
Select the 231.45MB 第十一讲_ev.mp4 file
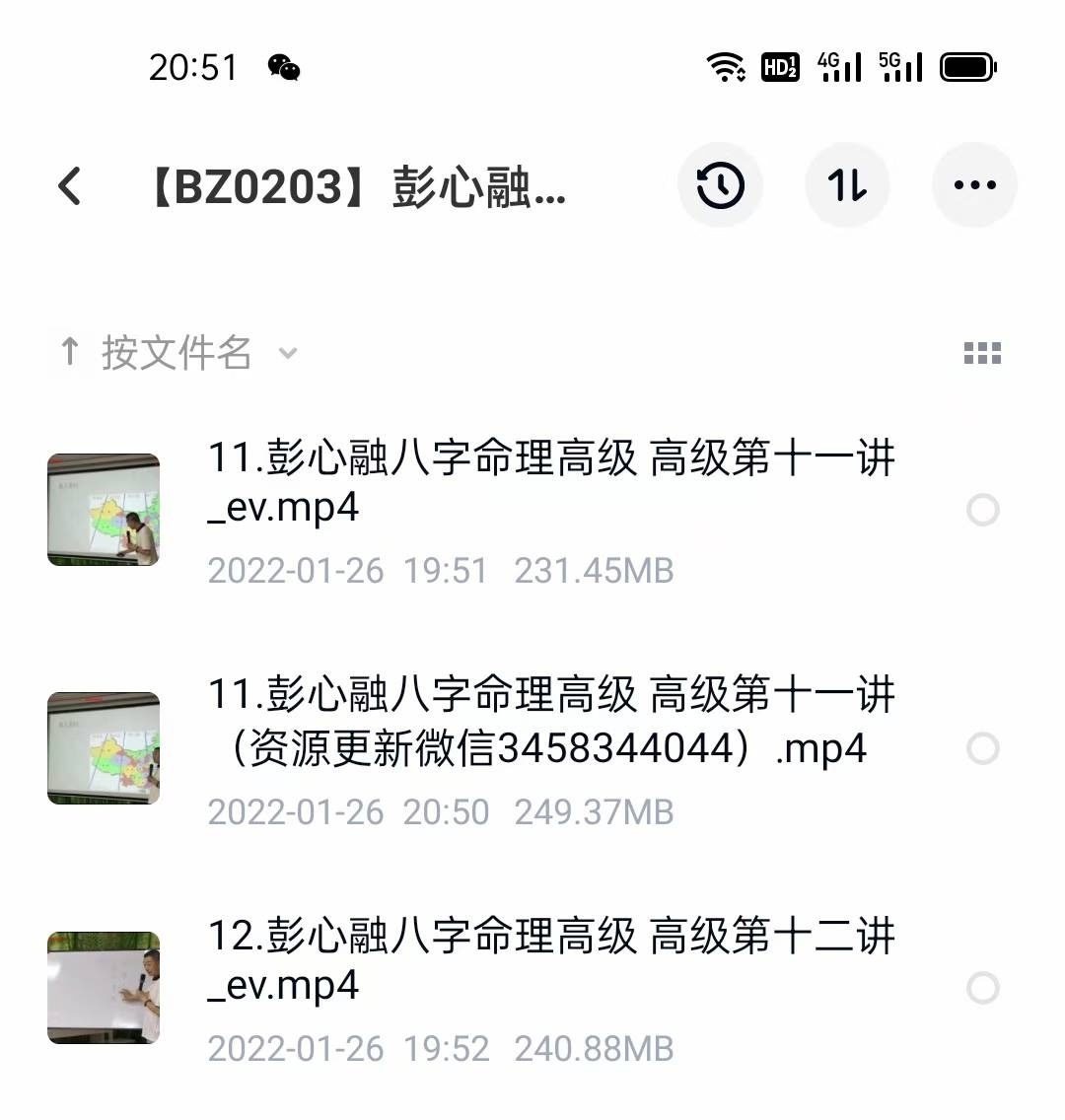tap(982, 510)
